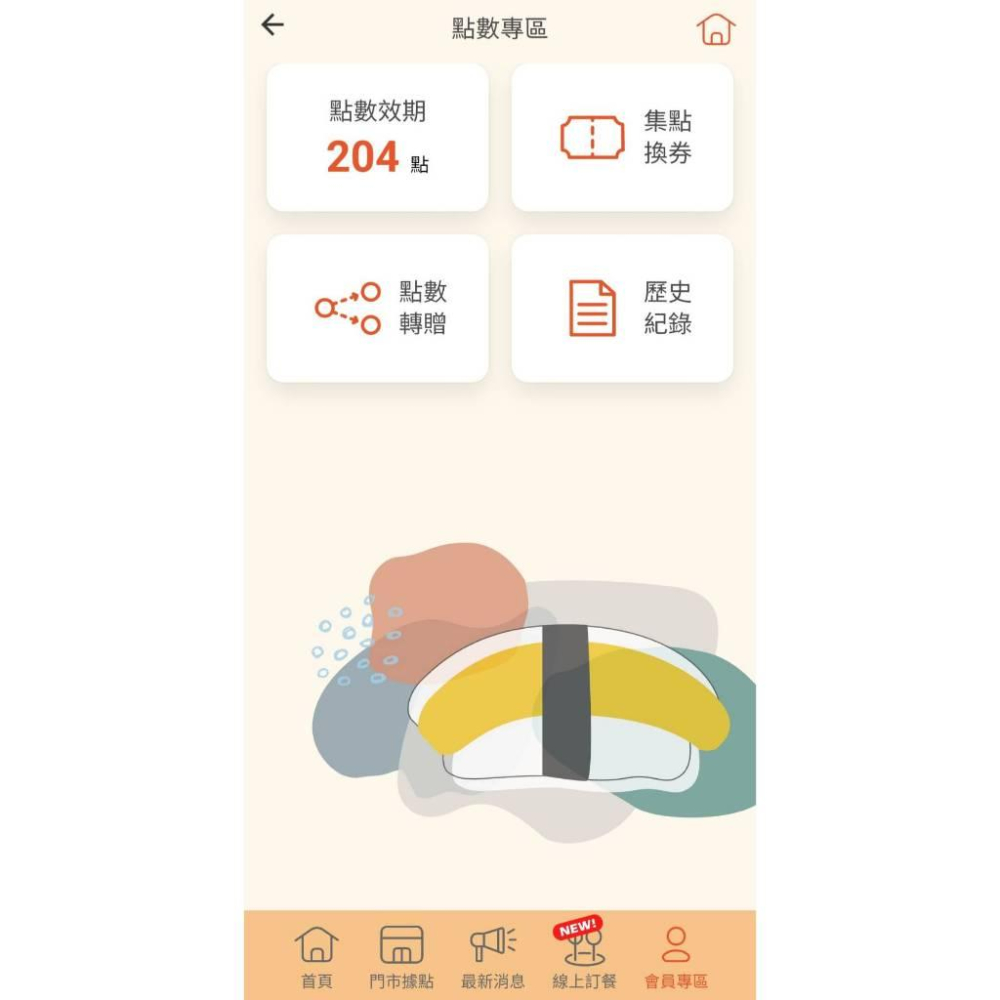Switch to the 首頁 tab
1000x1000 pixels.
pos(317,956)
